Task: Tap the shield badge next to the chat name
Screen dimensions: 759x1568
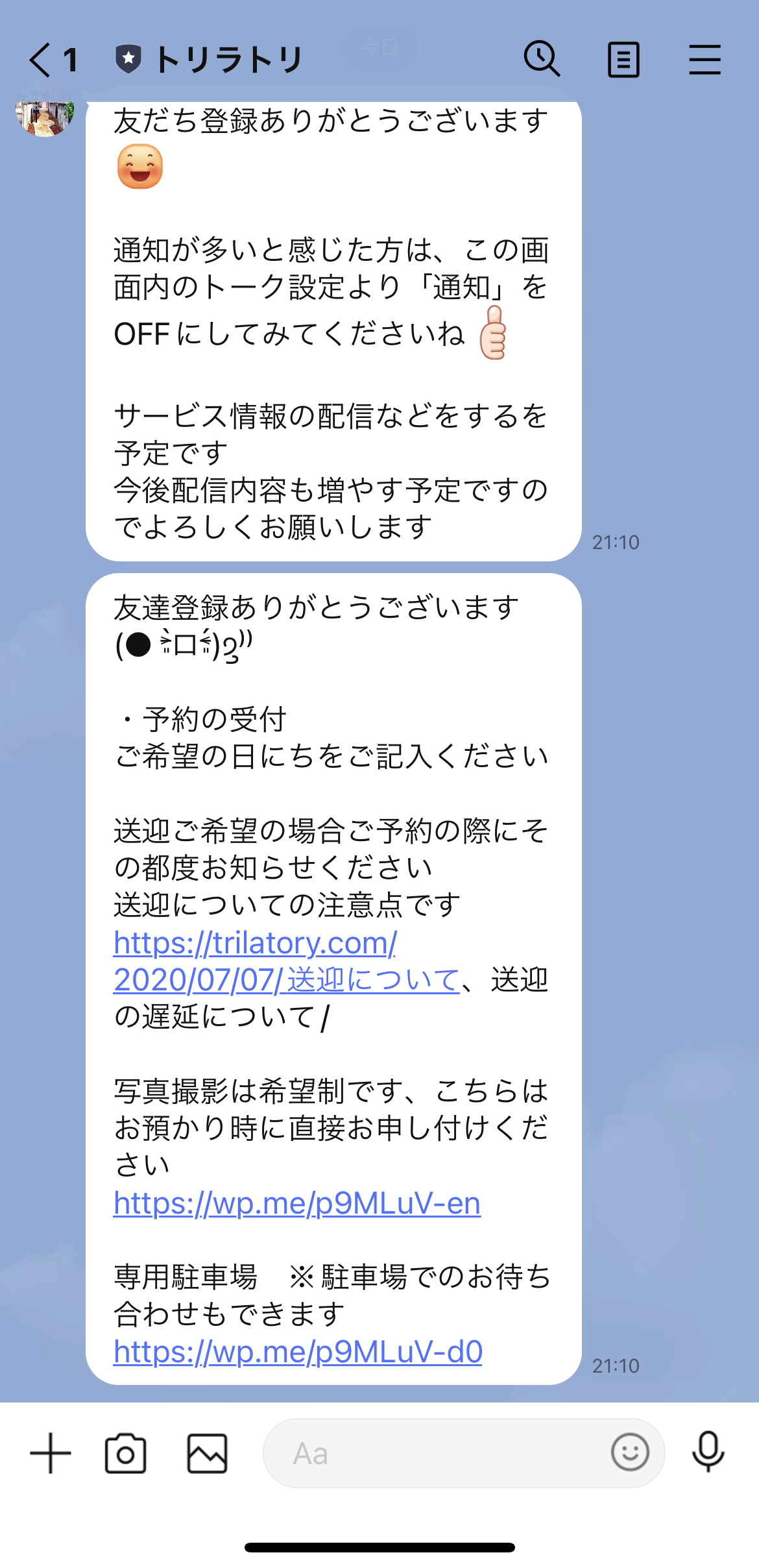Action: tap(130, 58)
